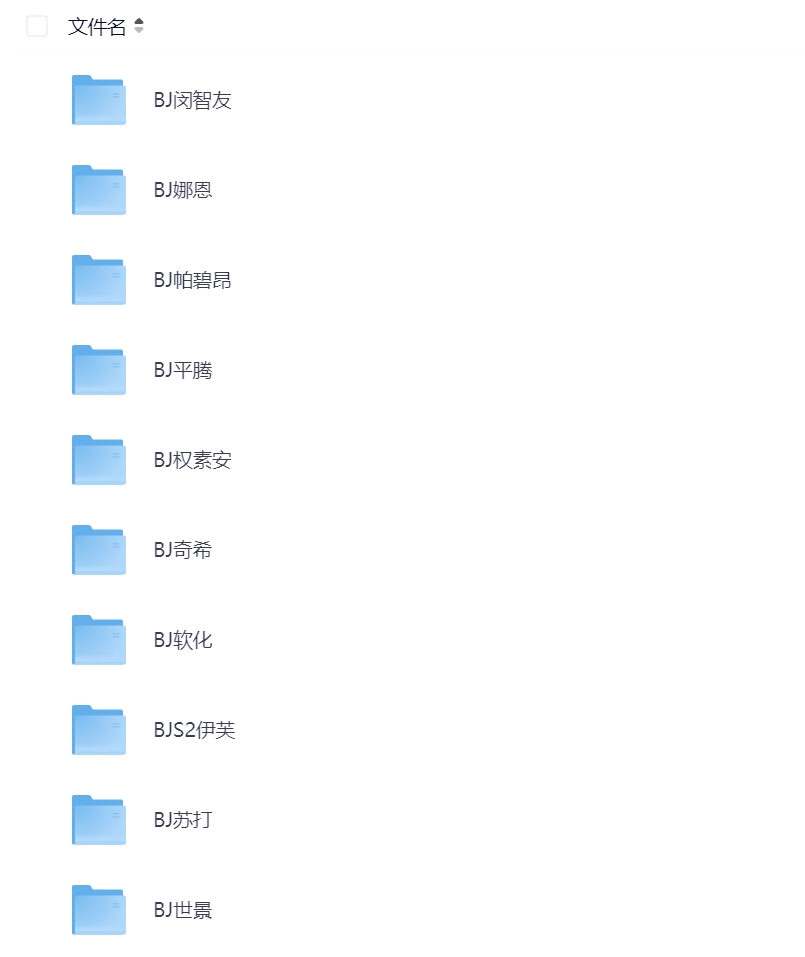
Task: Open the BJ权素安 folder
Action: (193, 460)
